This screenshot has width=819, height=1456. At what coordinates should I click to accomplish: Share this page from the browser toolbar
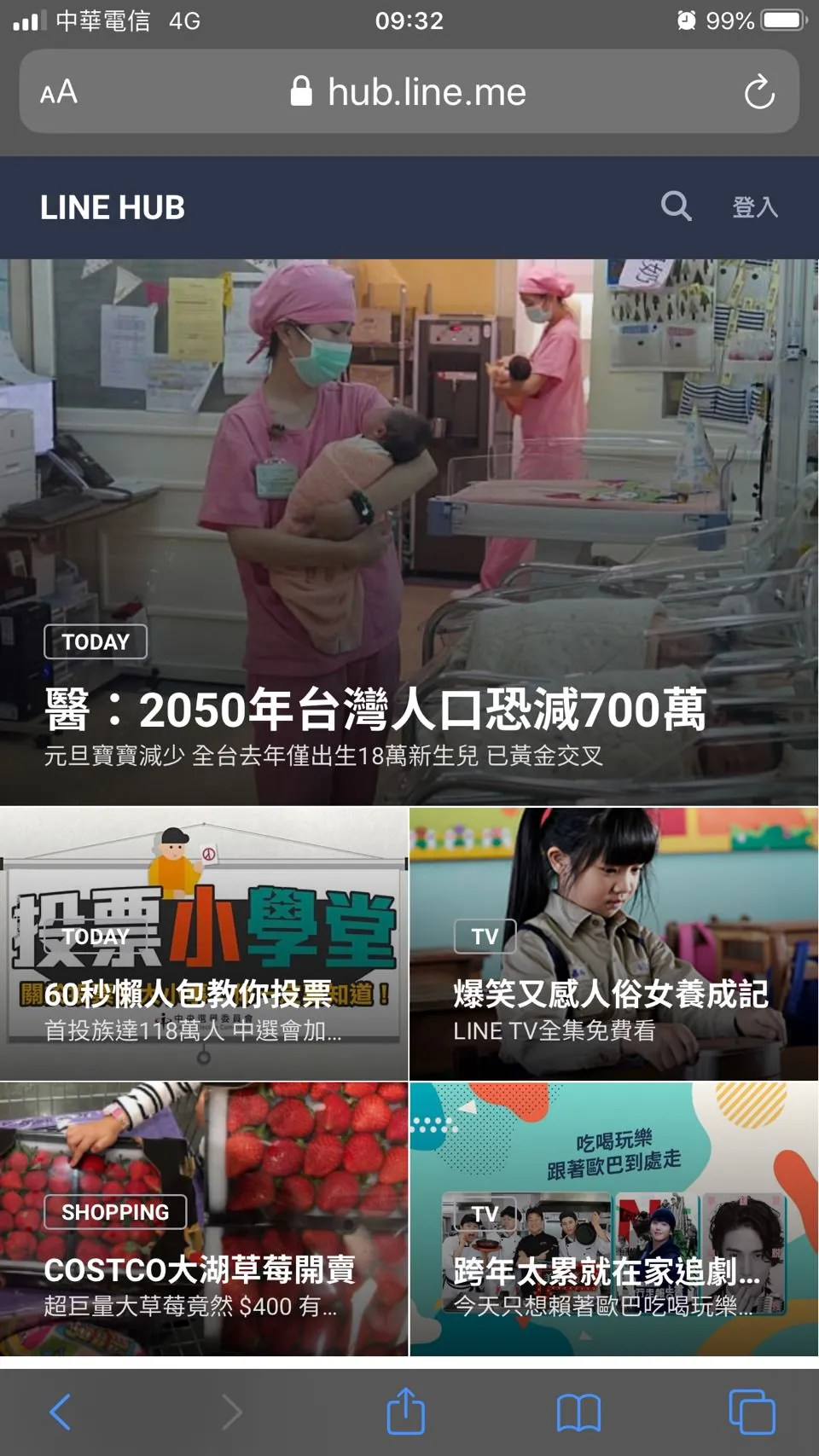[406, 1412]
